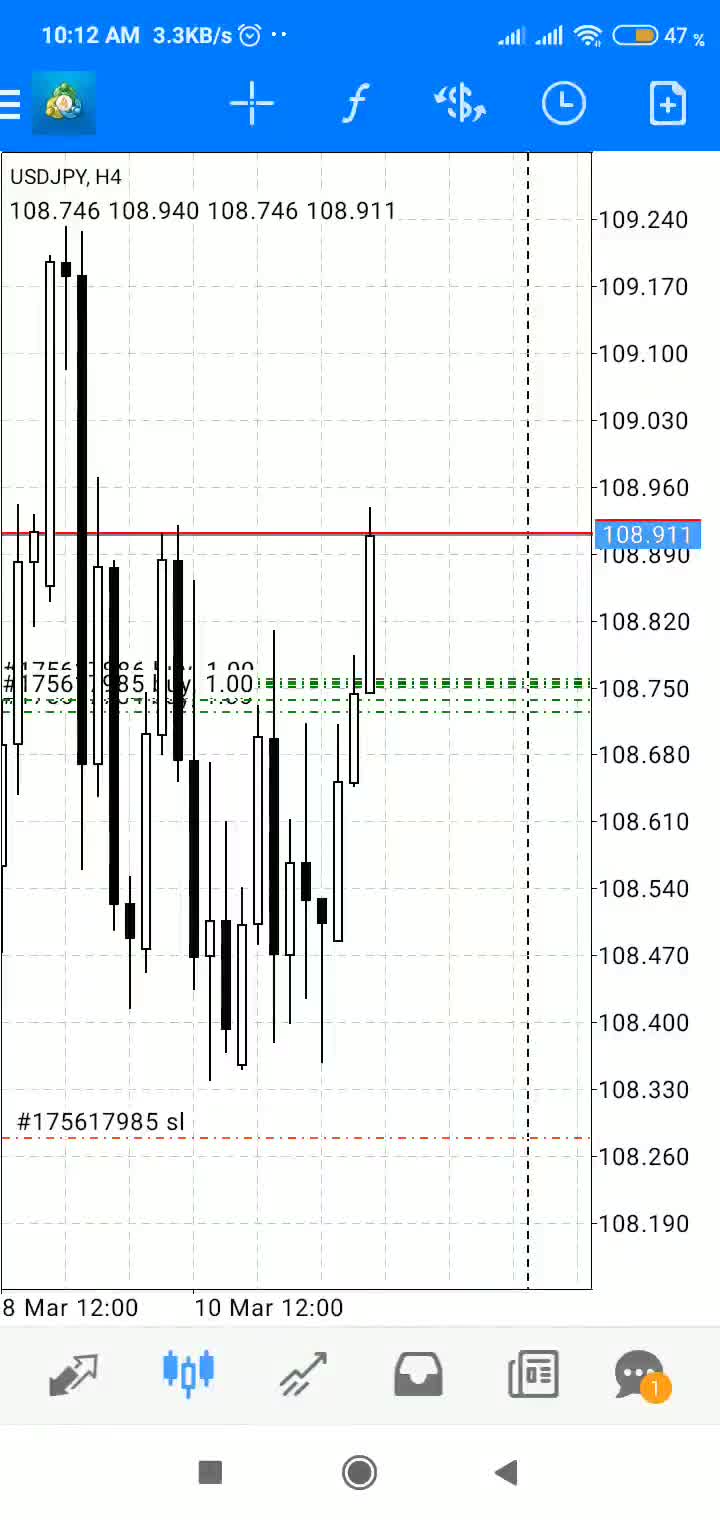Return to the home screen
Screen dimensions: 720x1520
click(x=359, y=1472)
